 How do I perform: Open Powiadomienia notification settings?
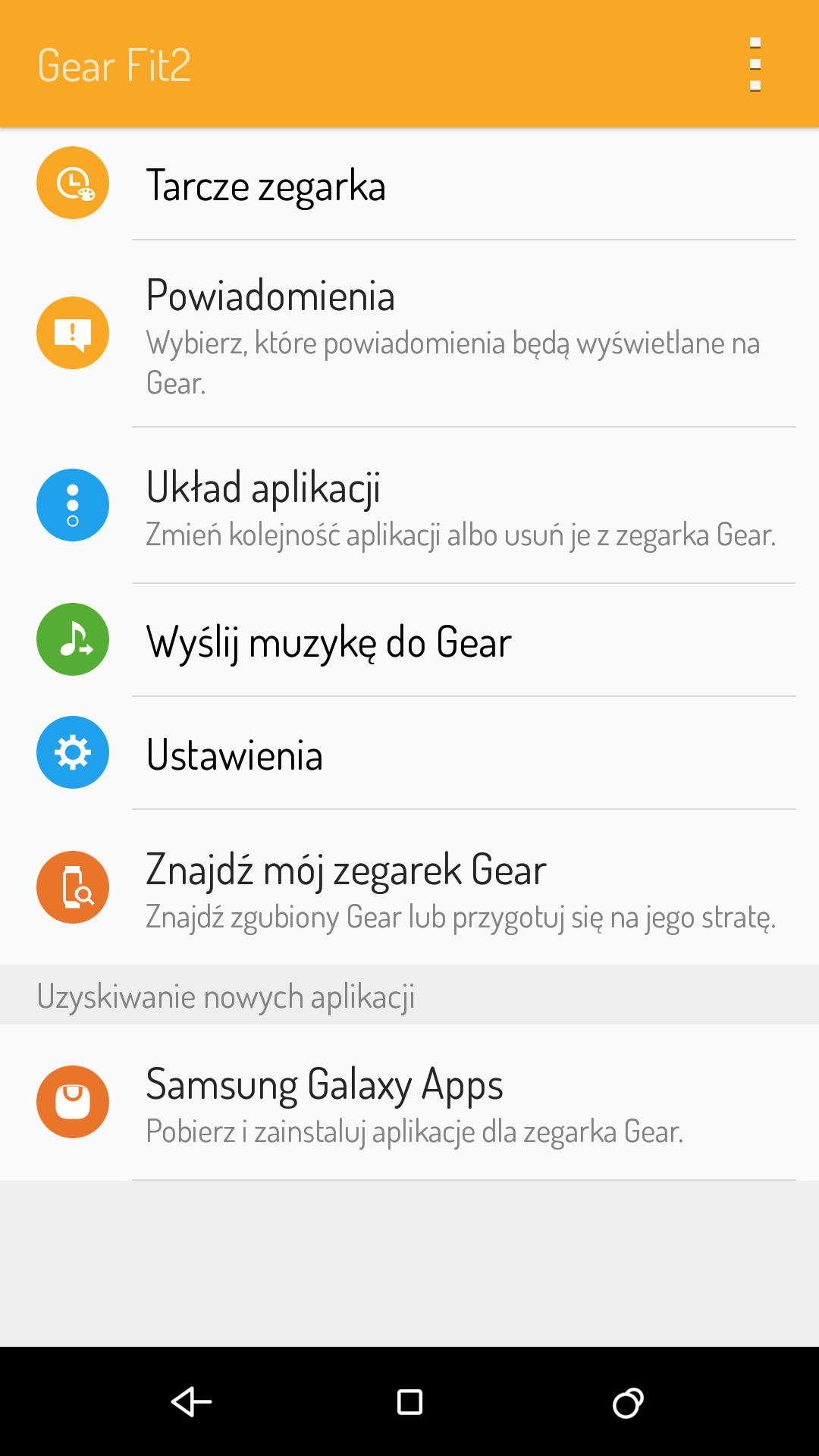[x=409, y=334]
